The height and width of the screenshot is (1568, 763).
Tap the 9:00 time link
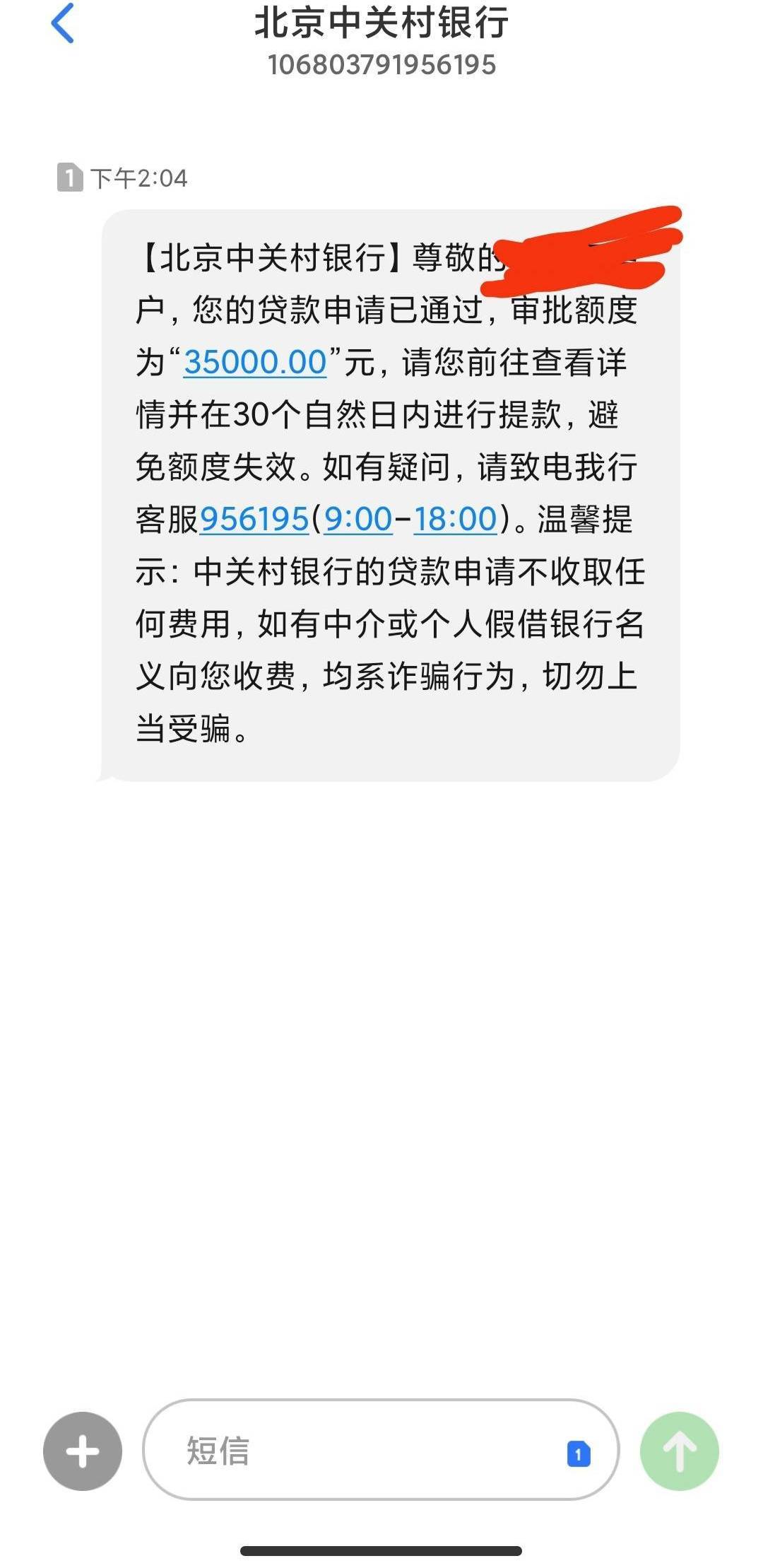coord(358,519)
